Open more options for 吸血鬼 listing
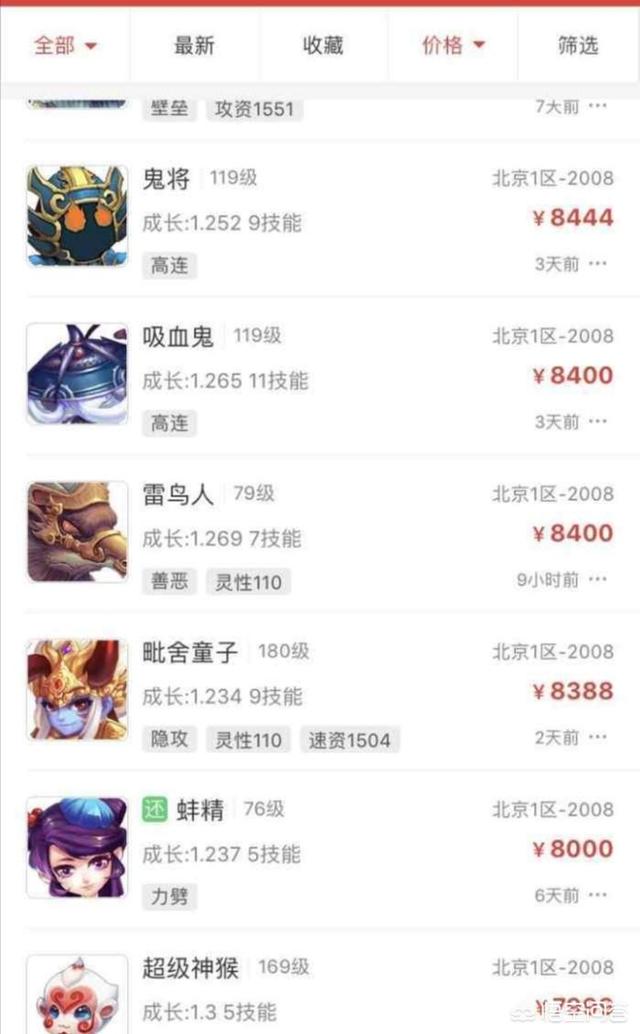Screen dimensions: 640x1034 pyautogui.click(x=598, y=422)
